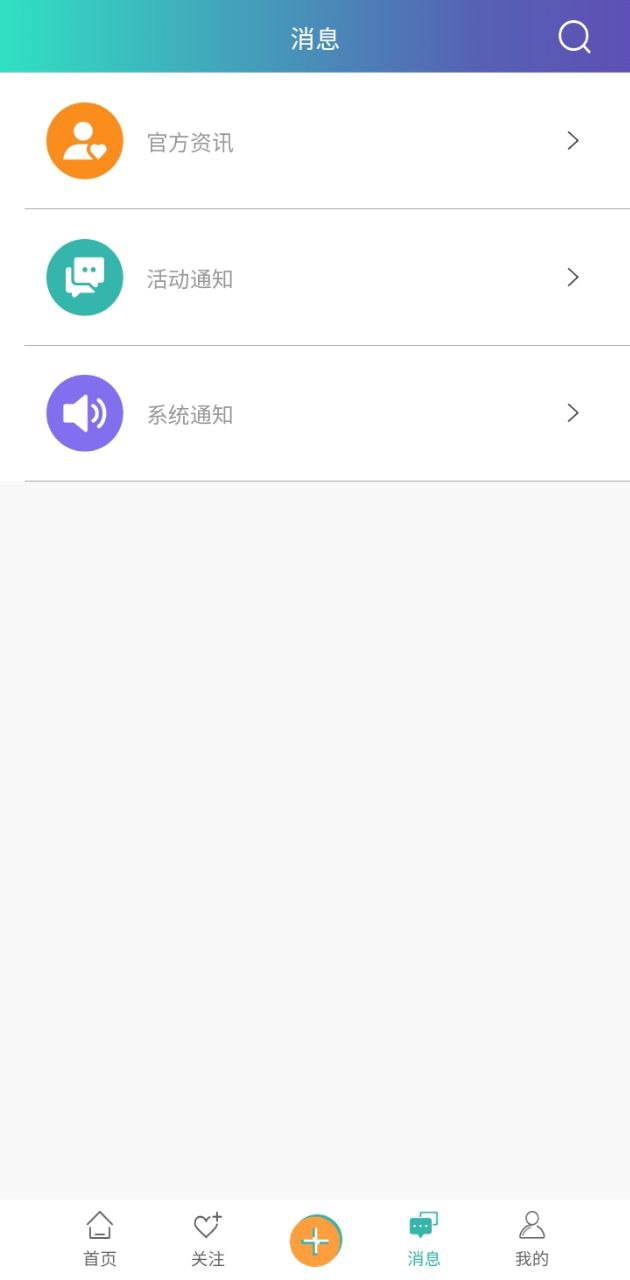Open 活动通知 notifications

point(315,277)
